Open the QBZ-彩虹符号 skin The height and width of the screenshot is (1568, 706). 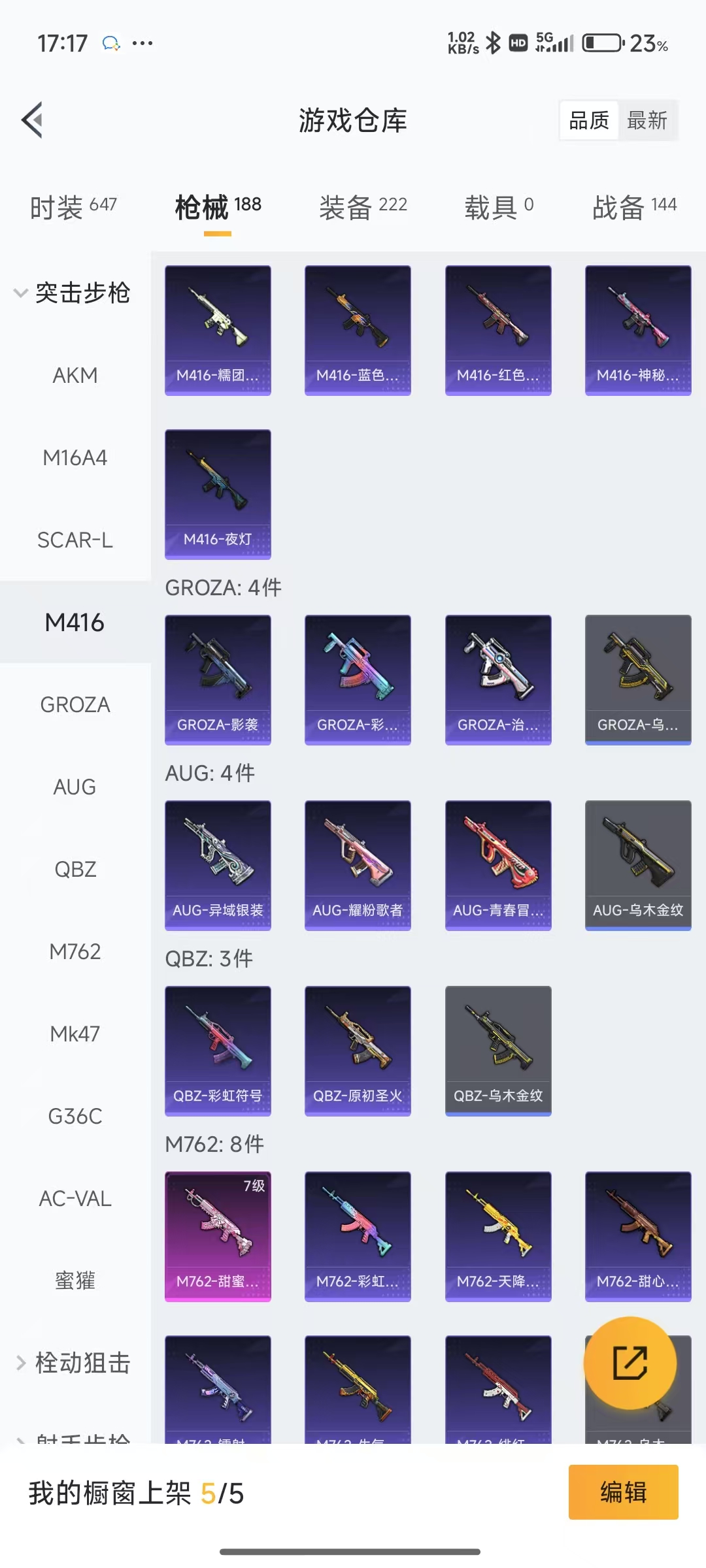click(x=218, y=1051)
